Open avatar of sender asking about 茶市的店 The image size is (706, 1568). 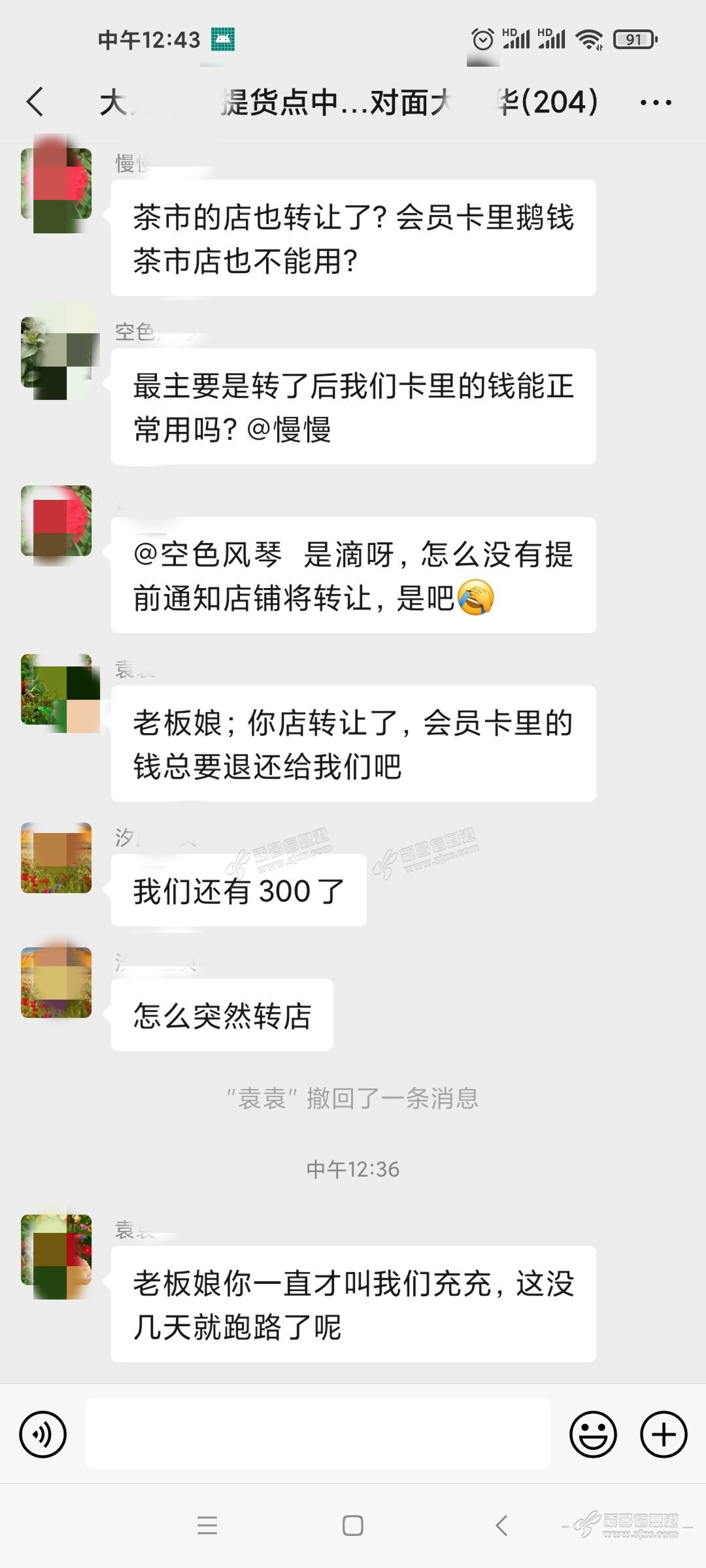coord(56,184)
